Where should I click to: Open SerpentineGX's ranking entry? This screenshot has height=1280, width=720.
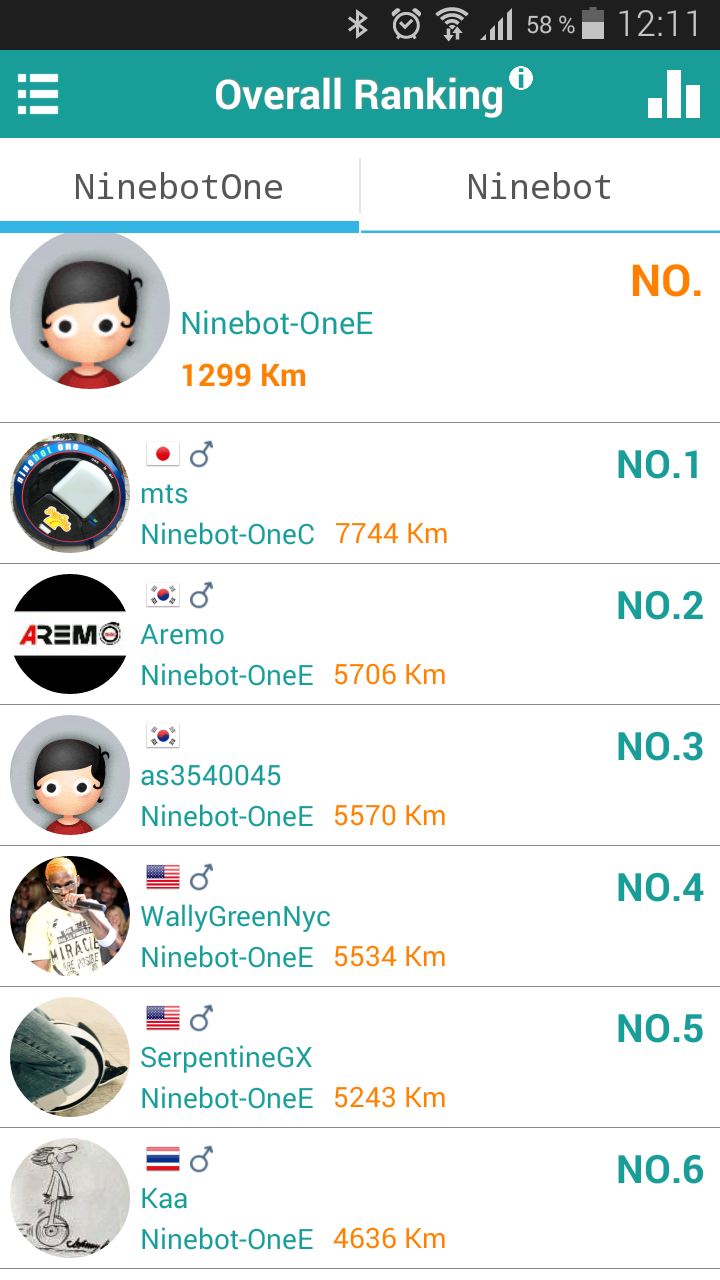coord(360,1058)
